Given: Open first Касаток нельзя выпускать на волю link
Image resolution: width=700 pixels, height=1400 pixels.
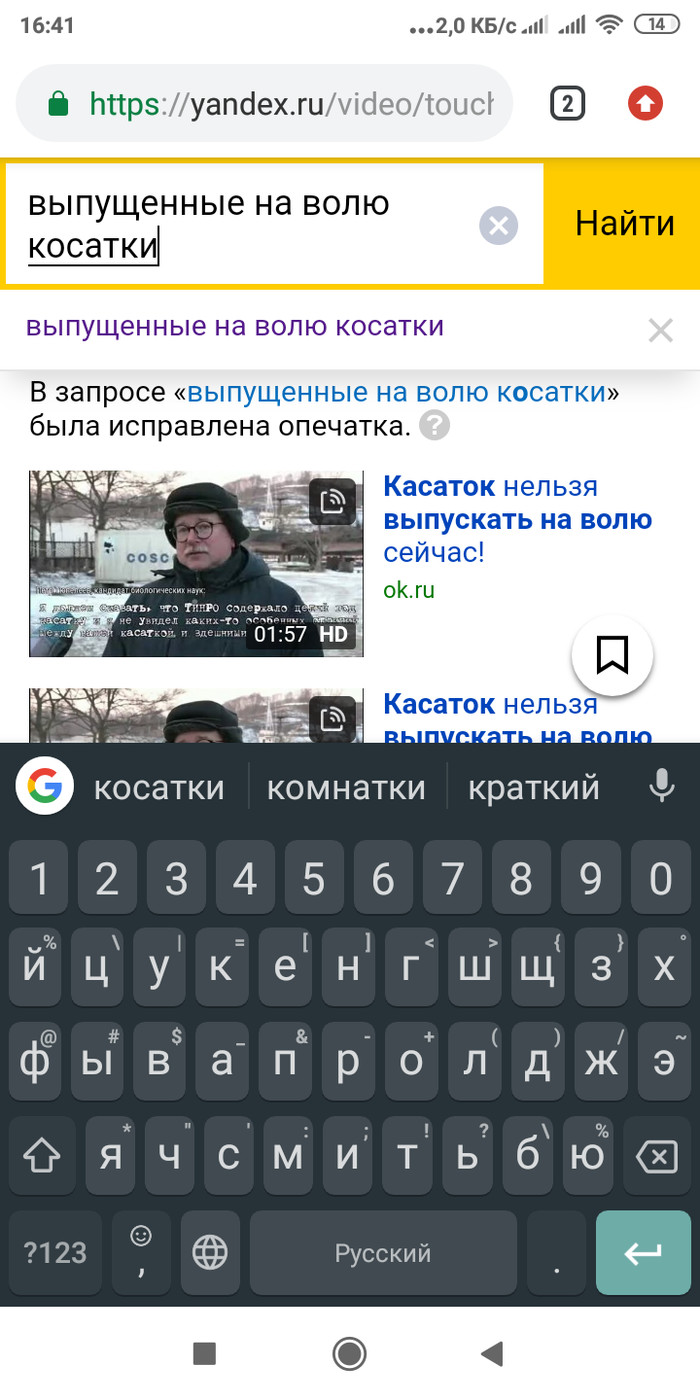Looking at the screenshot, I should click(517, 519).
